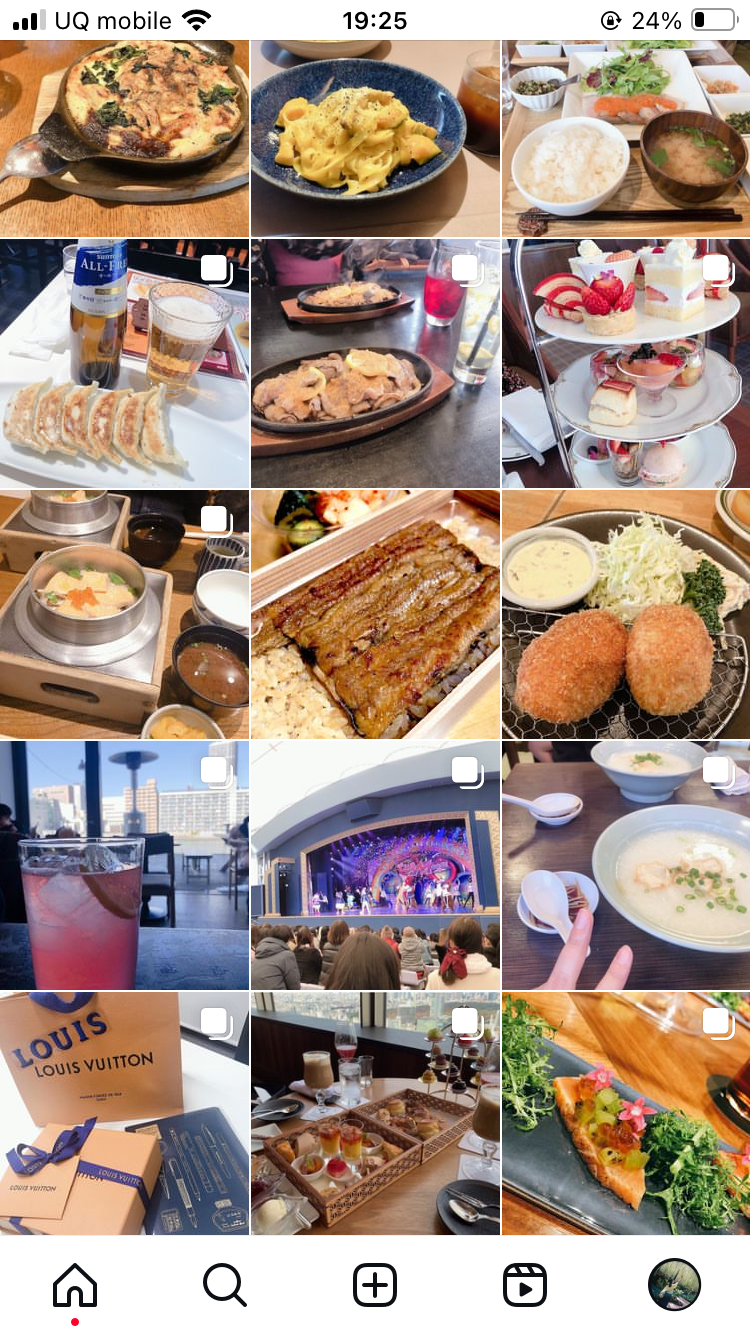View the two croquettes with cabbage post
750x1334 pixels.
(626, 613)
